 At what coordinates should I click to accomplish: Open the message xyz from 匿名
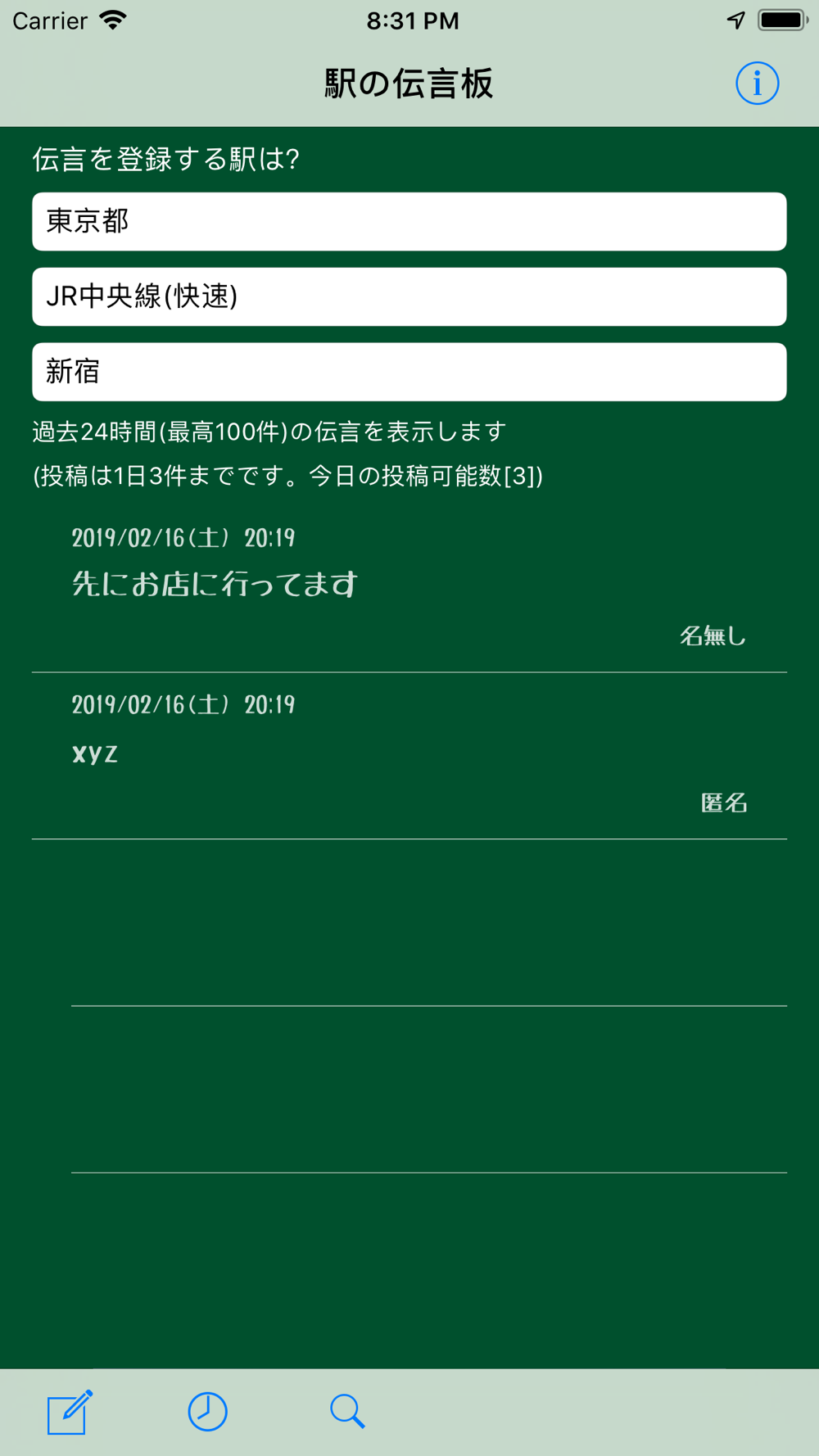pos(409,756)
